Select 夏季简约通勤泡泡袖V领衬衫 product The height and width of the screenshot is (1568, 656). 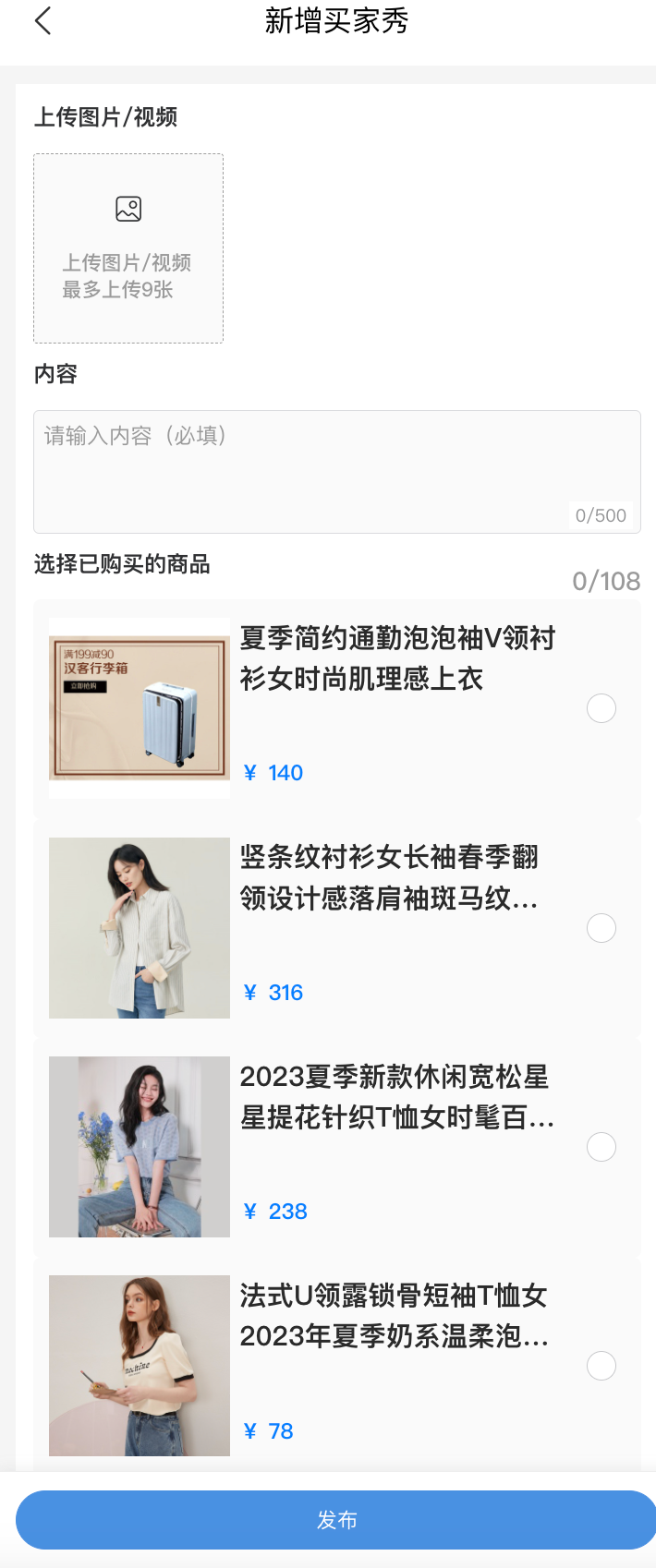601,708
